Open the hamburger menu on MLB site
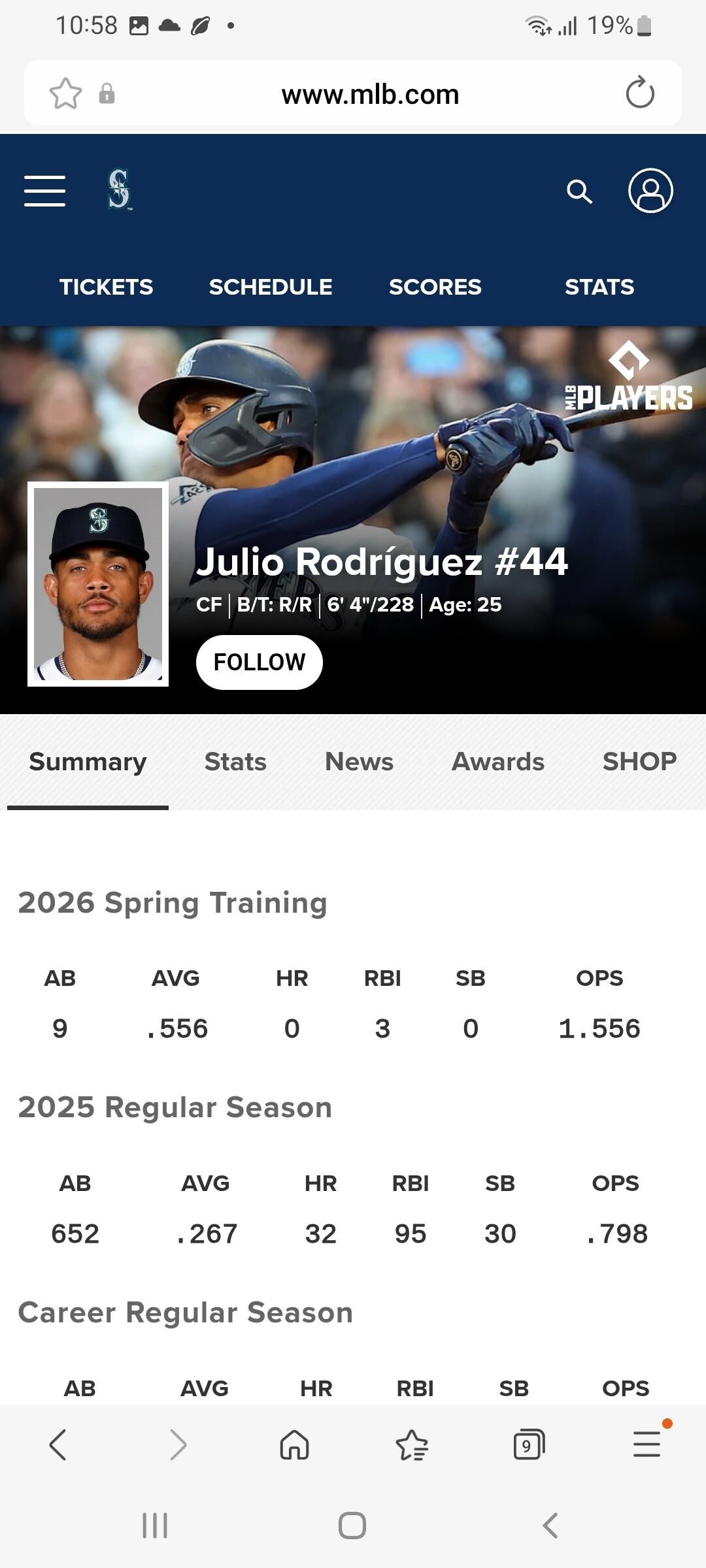706x1568 pixels. click(x=44, y=191)
